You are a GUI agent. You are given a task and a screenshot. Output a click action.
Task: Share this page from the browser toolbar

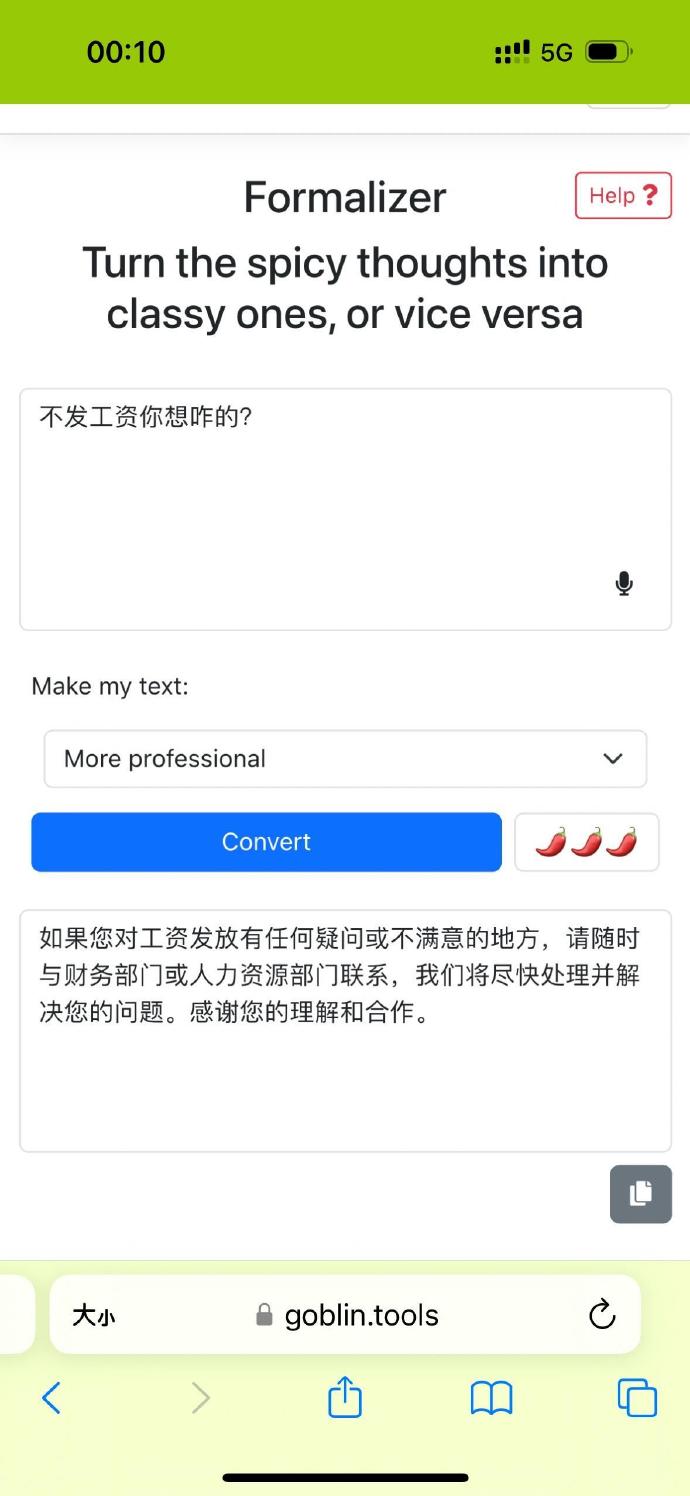tap(345, 1397)
